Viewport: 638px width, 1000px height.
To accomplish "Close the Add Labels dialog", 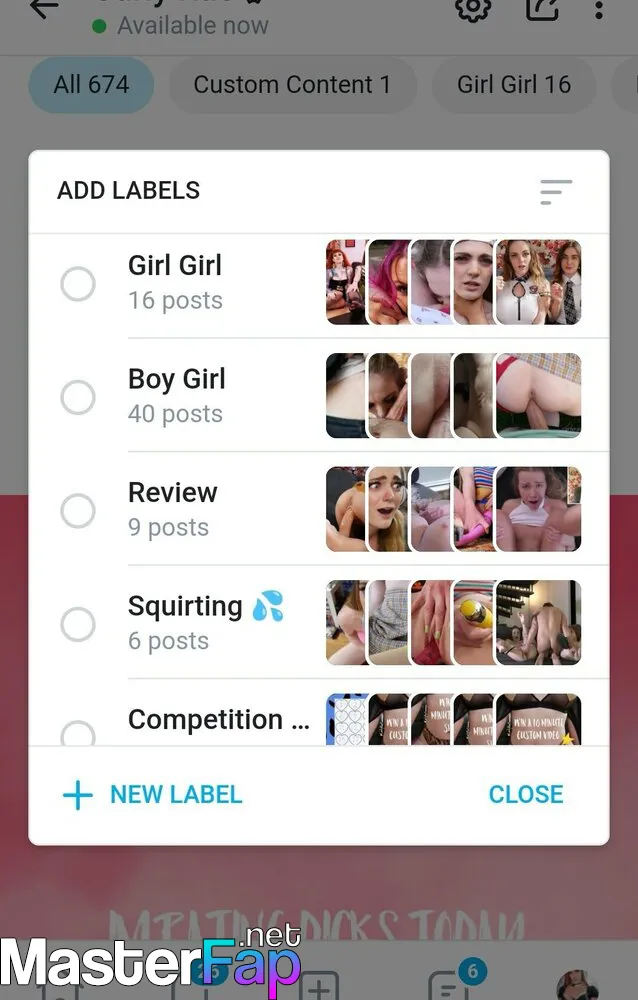I will coord(525,795).
